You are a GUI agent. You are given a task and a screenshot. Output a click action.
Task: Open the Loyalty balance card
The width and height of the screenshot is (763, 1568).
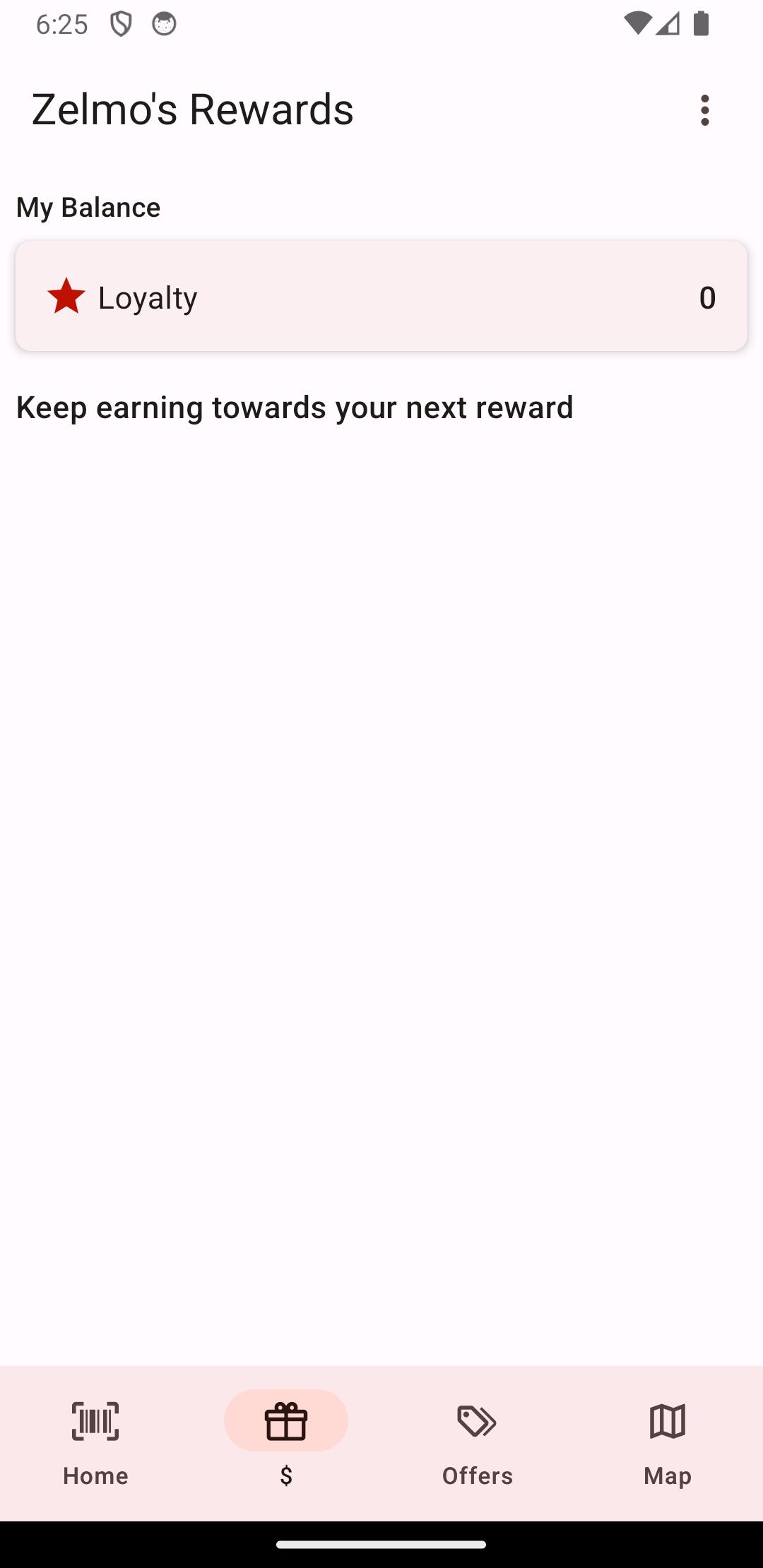tap(381, 296)
